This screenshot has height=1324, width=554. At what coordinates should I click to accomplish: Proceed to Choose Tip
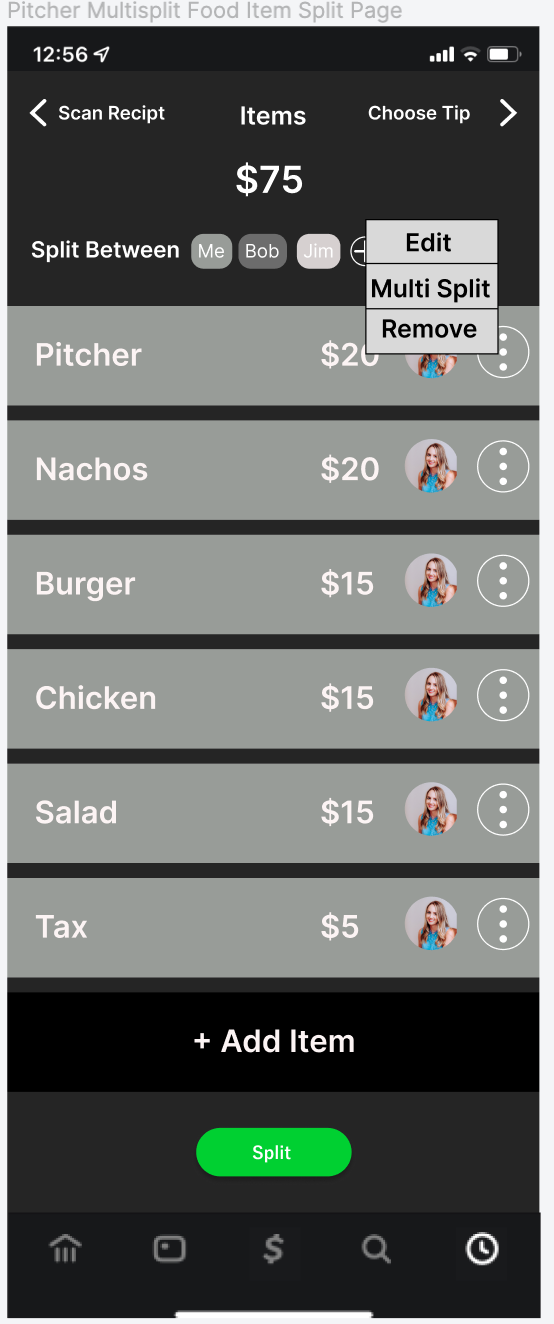click(443, 113)
